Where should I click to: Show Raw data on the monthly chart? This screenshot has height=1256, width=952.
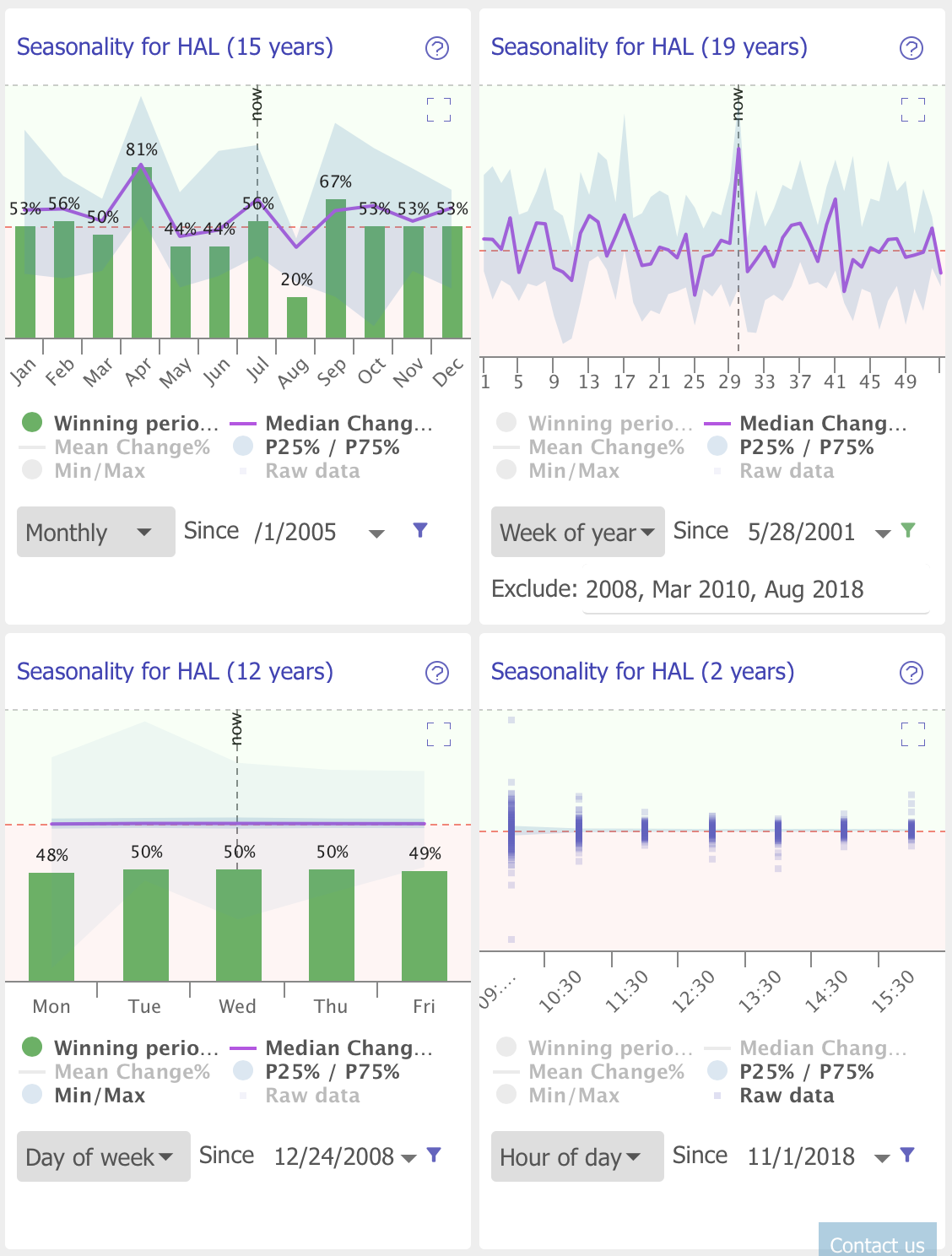(311, 471)
